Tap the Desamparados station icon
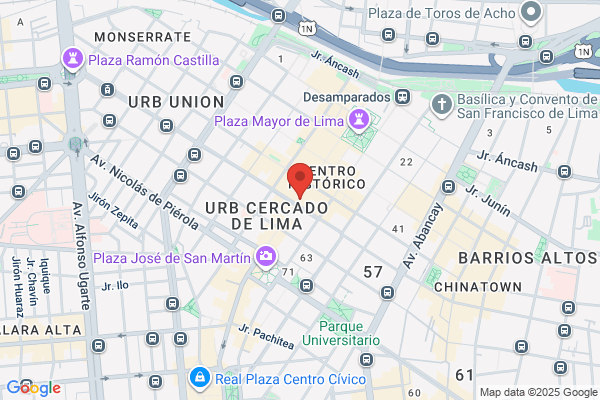 pyautogui.click(x=402, y=96)
